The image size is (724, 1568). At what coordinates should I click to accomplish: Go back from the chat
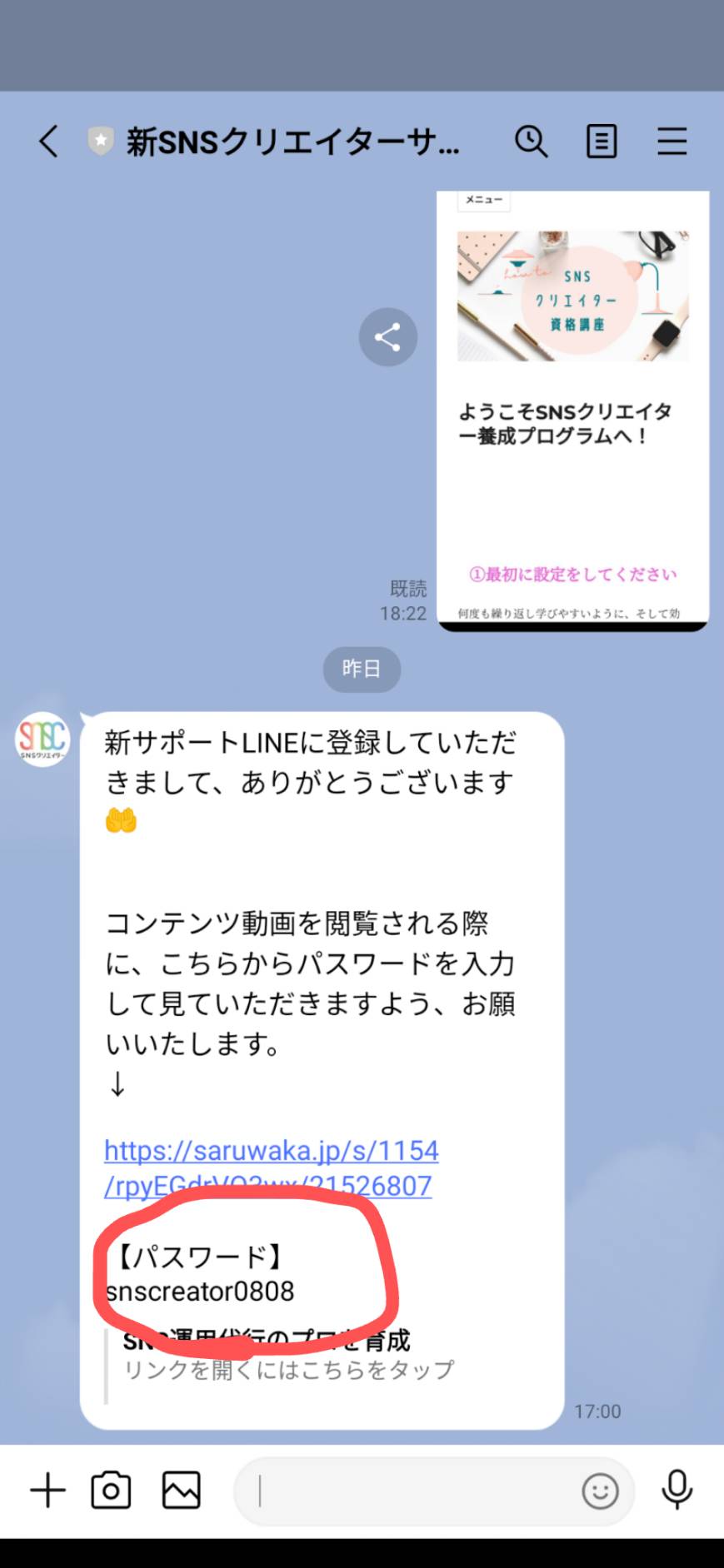pos(49,142)
